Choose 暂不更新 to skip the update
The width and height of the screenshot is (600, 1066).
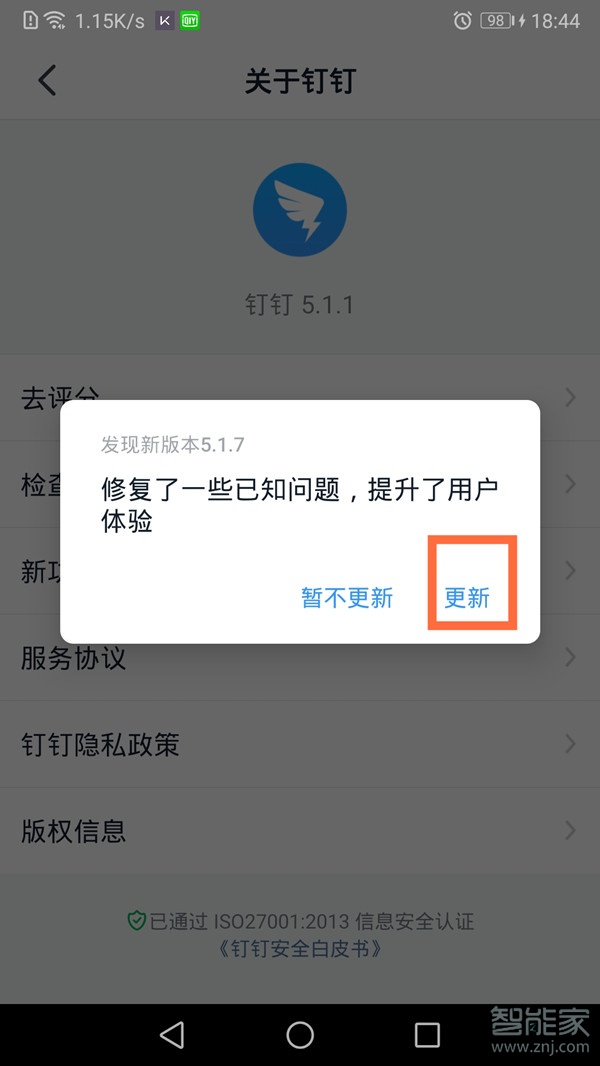[347, 597]
